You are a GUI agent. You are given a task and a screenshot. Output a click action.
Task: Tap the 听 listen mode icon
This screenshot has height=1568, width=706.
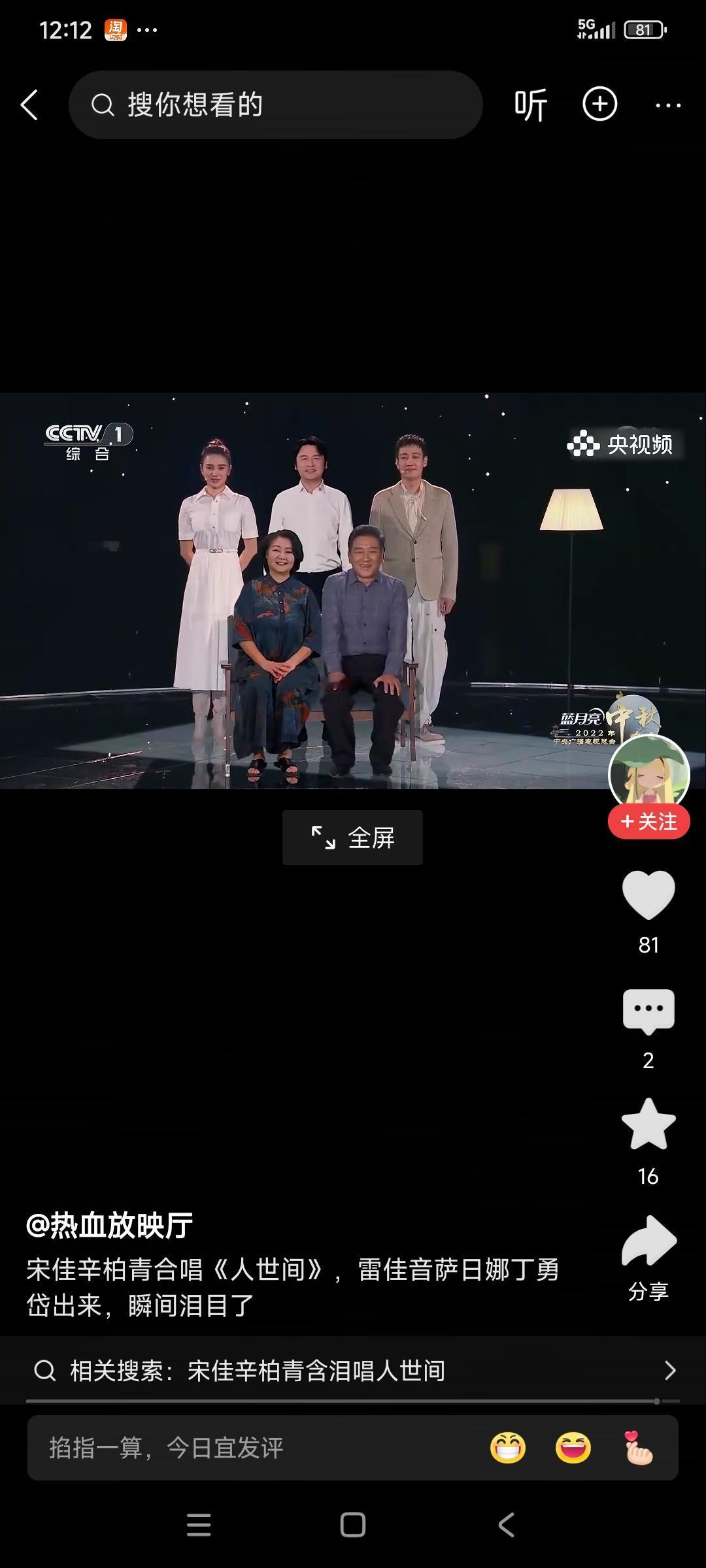click(531, 105)
